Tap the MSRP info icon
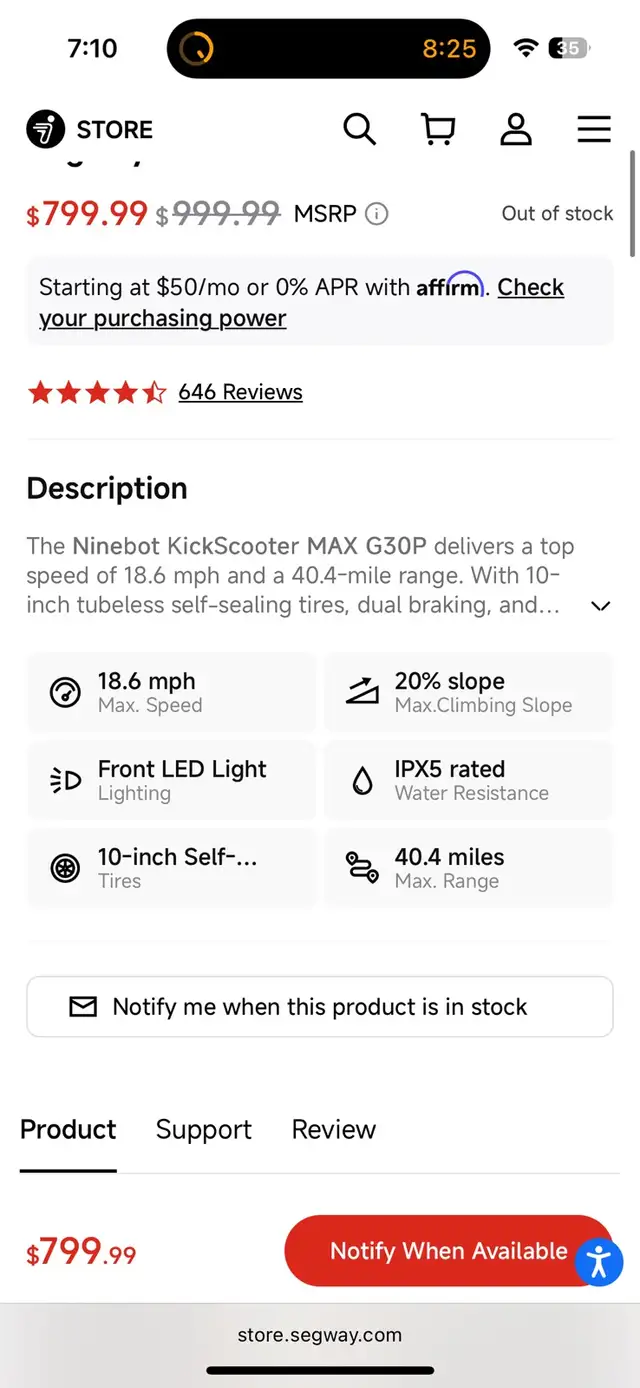This screenshot has height=1388, width=640. coord(376,214)
